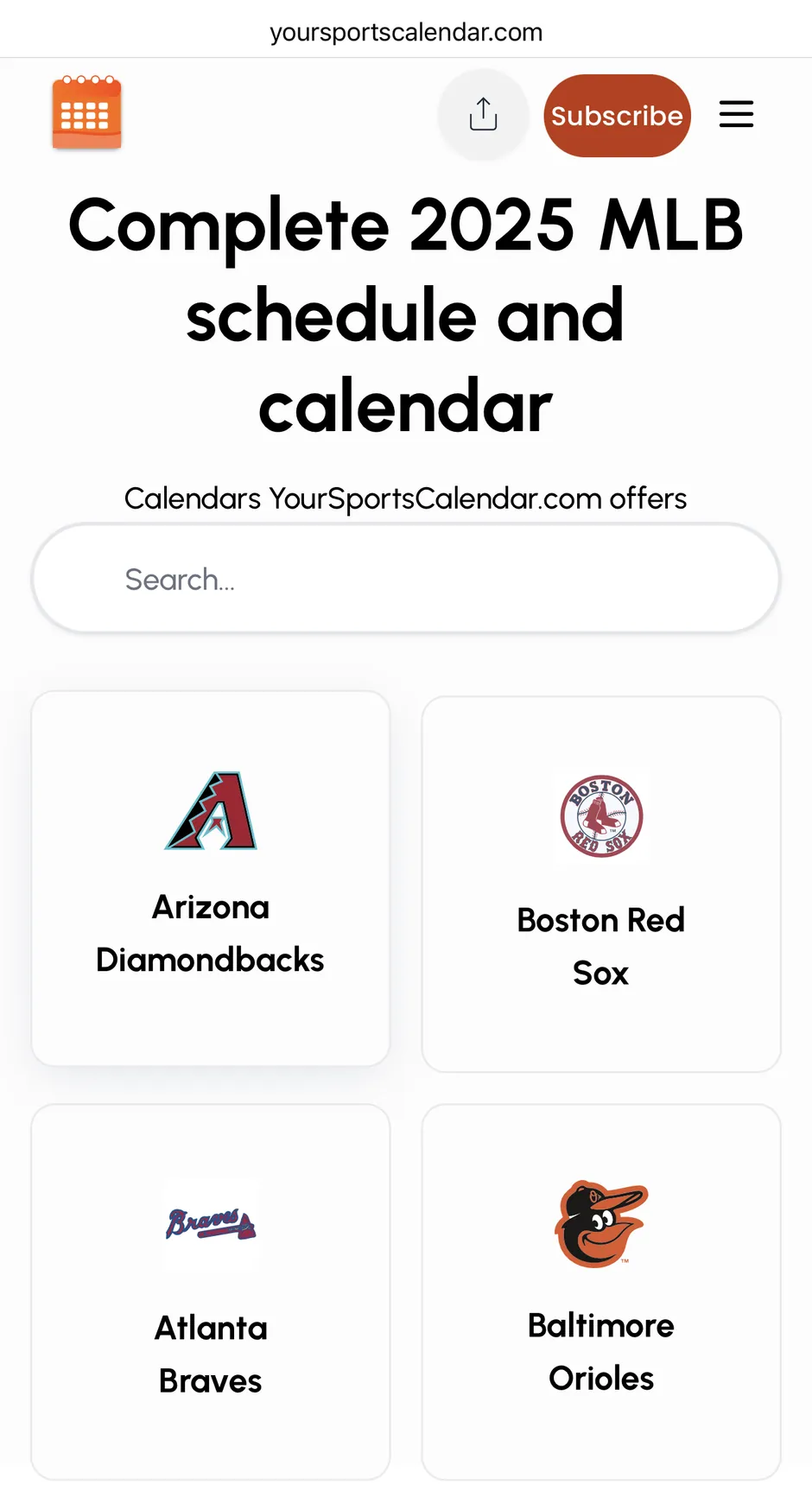Click the Boston Red Sox logo

(x=600, y=817)
